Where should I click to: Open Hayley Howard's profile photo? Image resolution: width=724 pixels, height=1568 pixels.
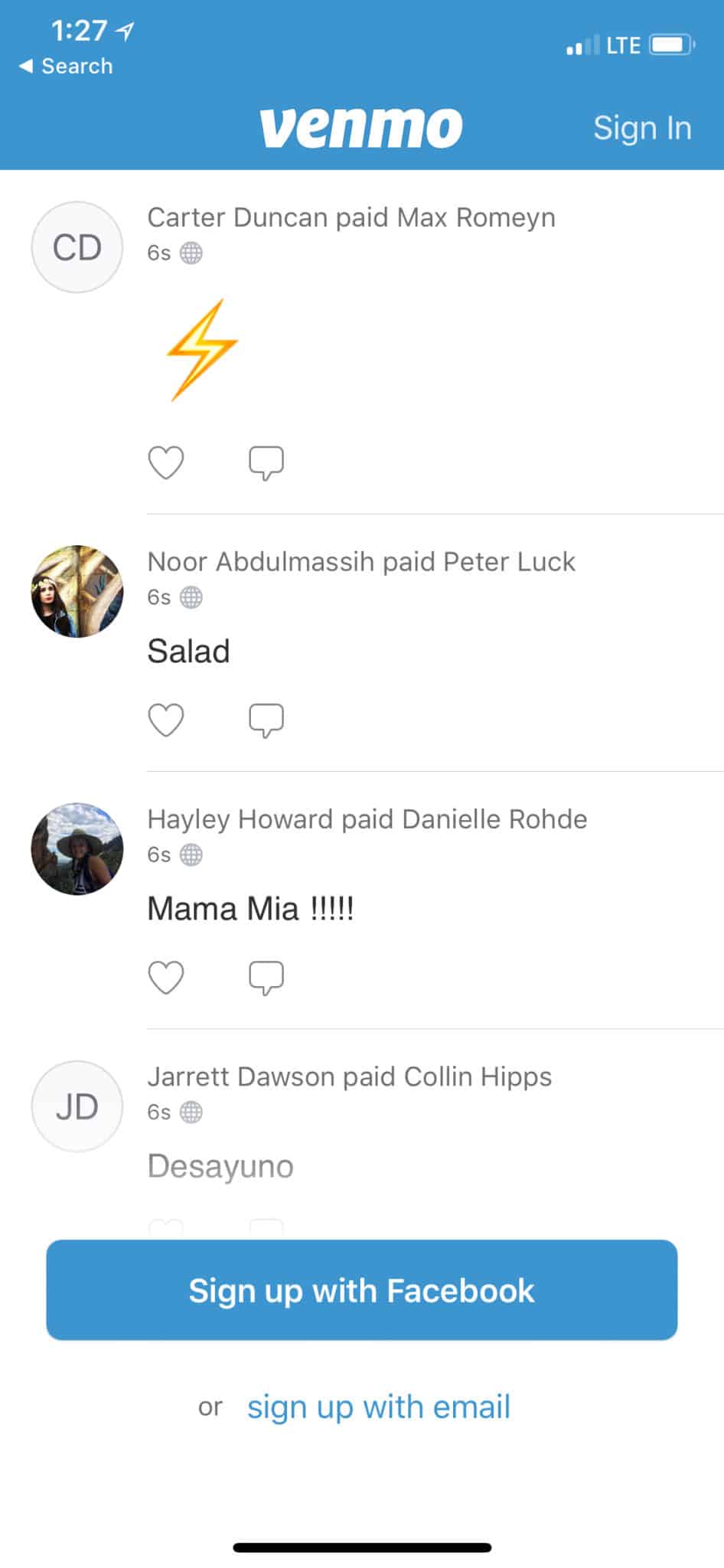pos(77,848)
